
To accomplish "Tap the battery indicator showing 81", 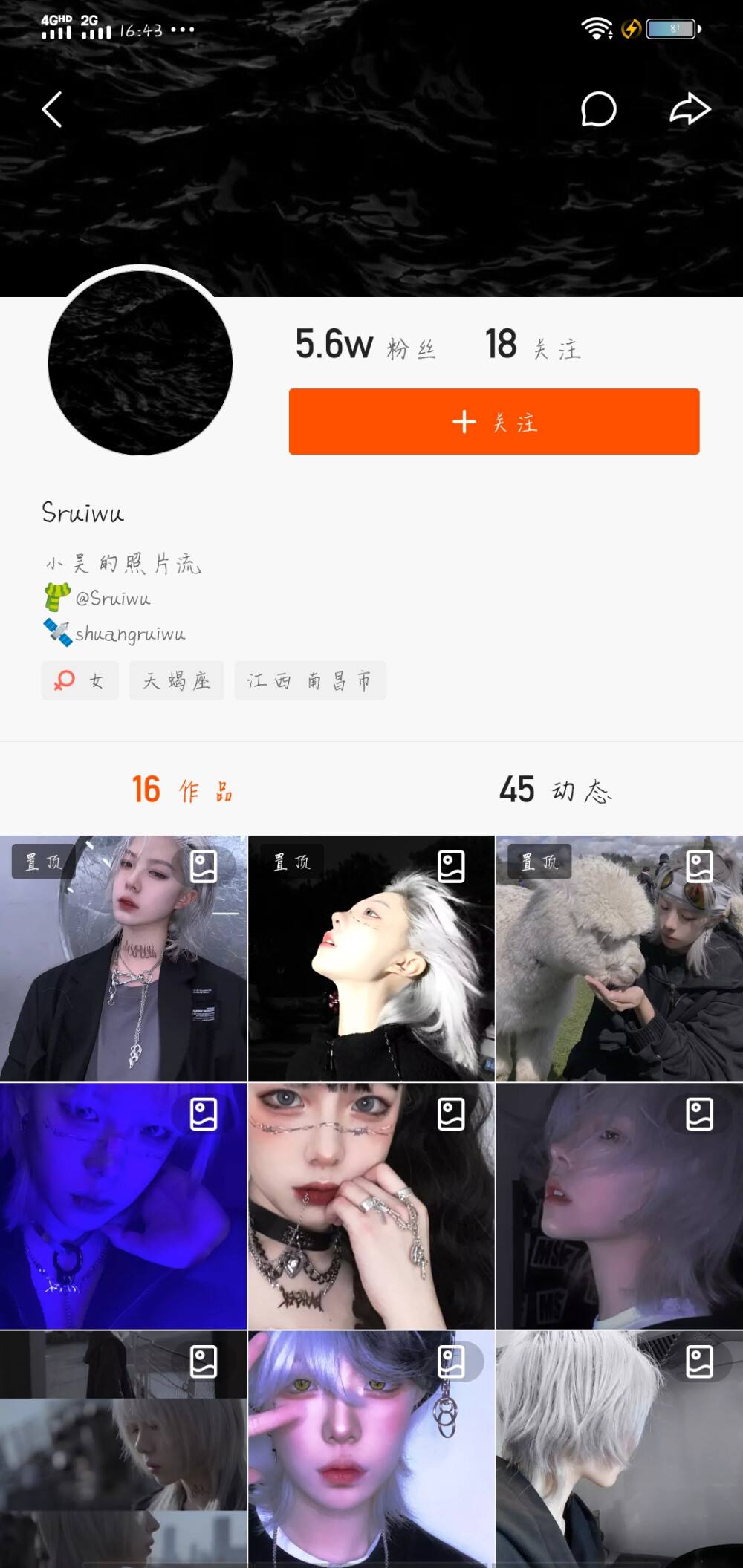I will click(669, 28).
